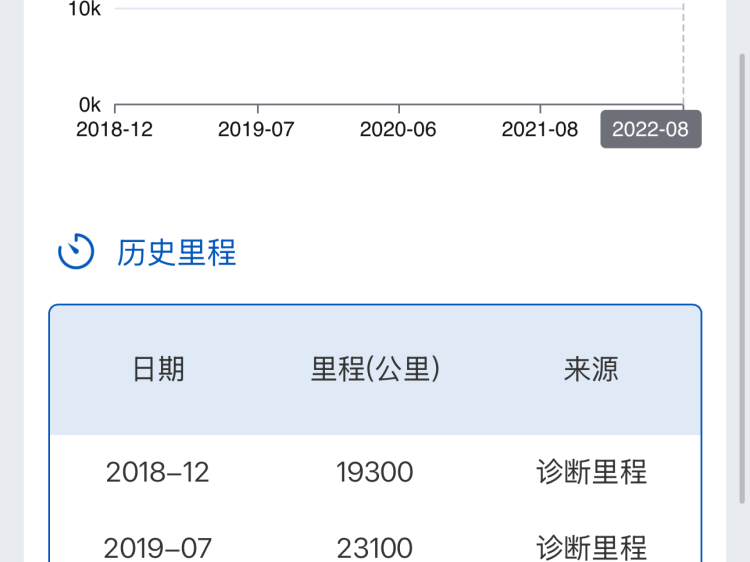
Task: Select the 2020-06 point on the mileage chart
Action: pos(398,129)
